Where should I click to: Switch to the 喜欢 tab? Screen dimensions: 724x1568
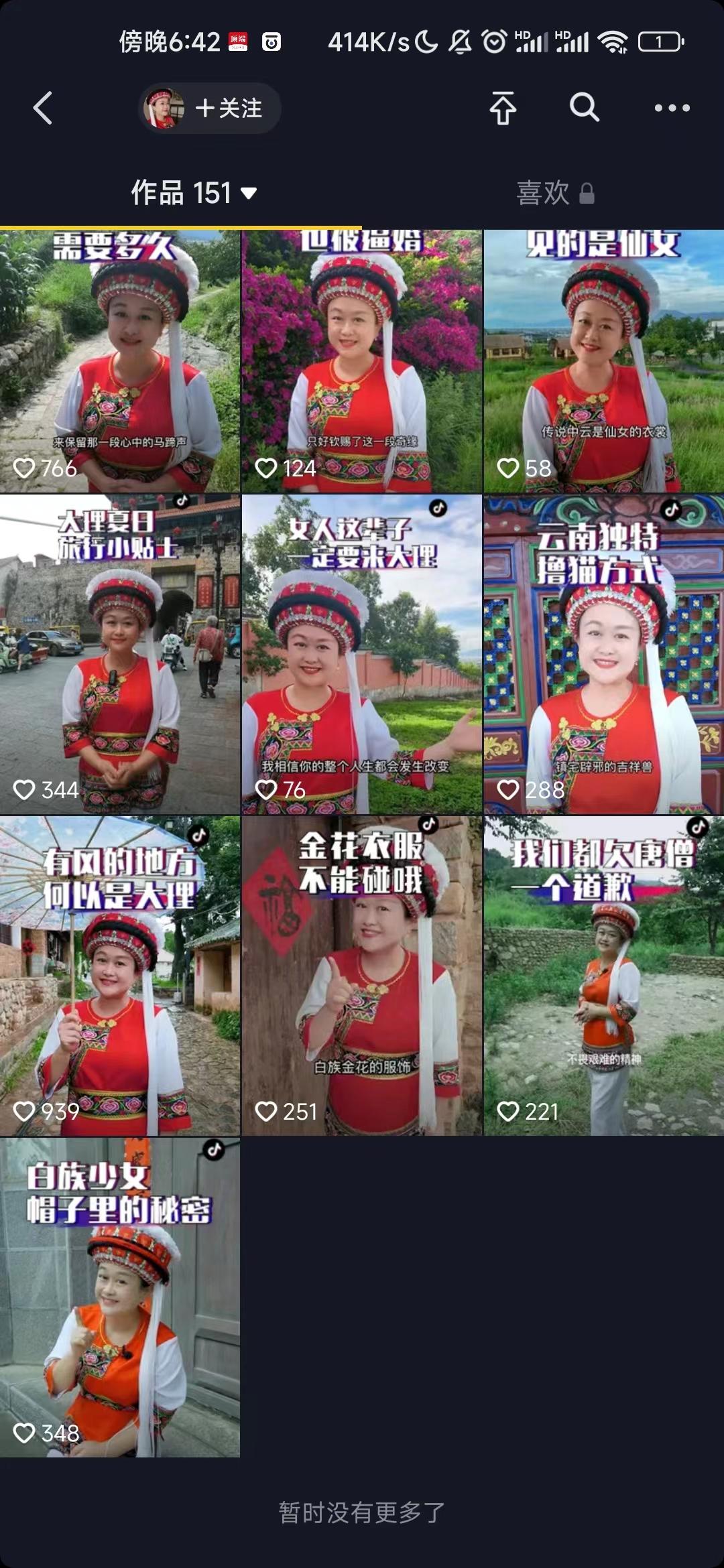tap(556, 193)
